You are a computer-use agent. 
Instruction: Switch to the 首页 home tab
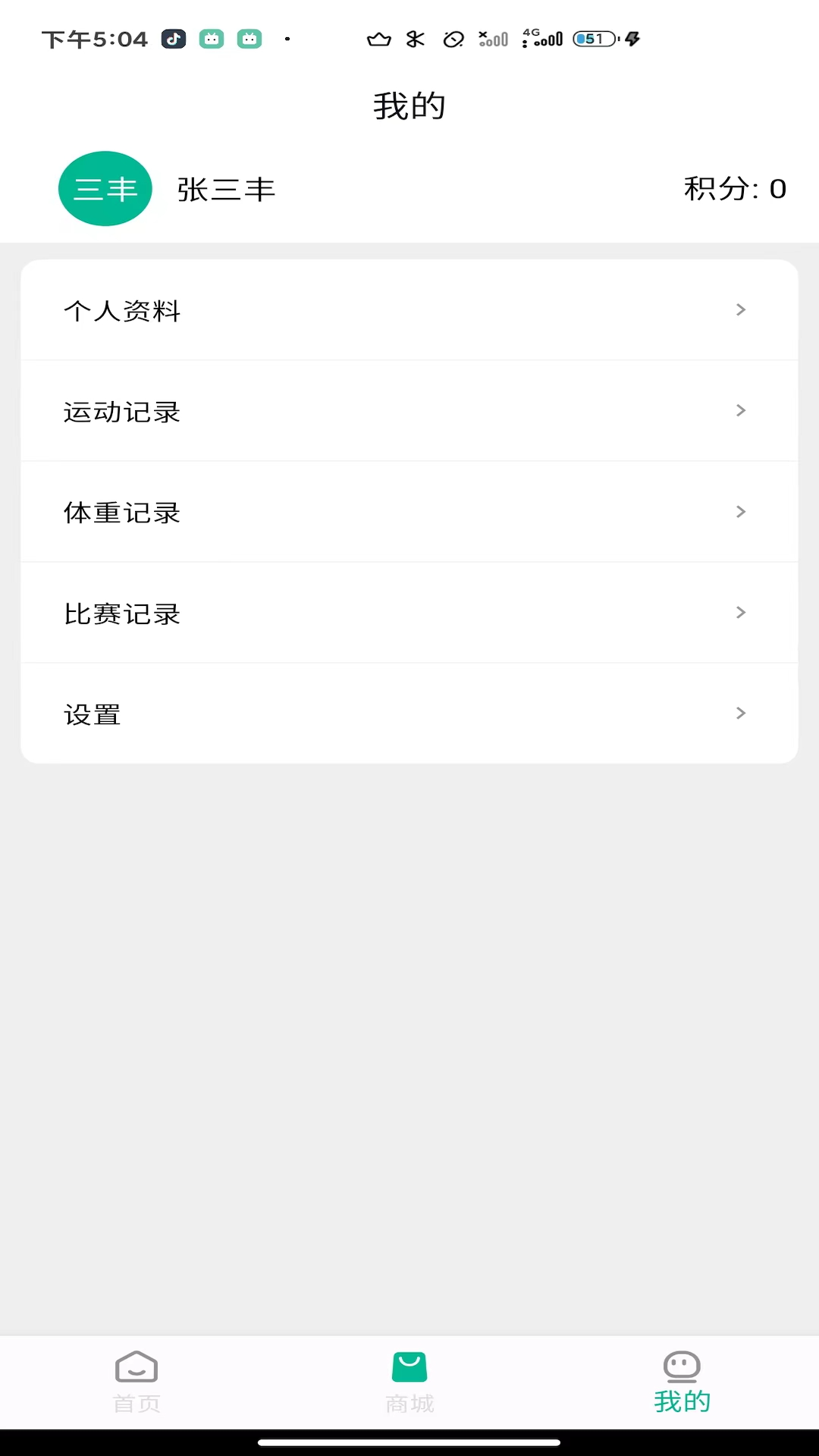pos(136,1382)
